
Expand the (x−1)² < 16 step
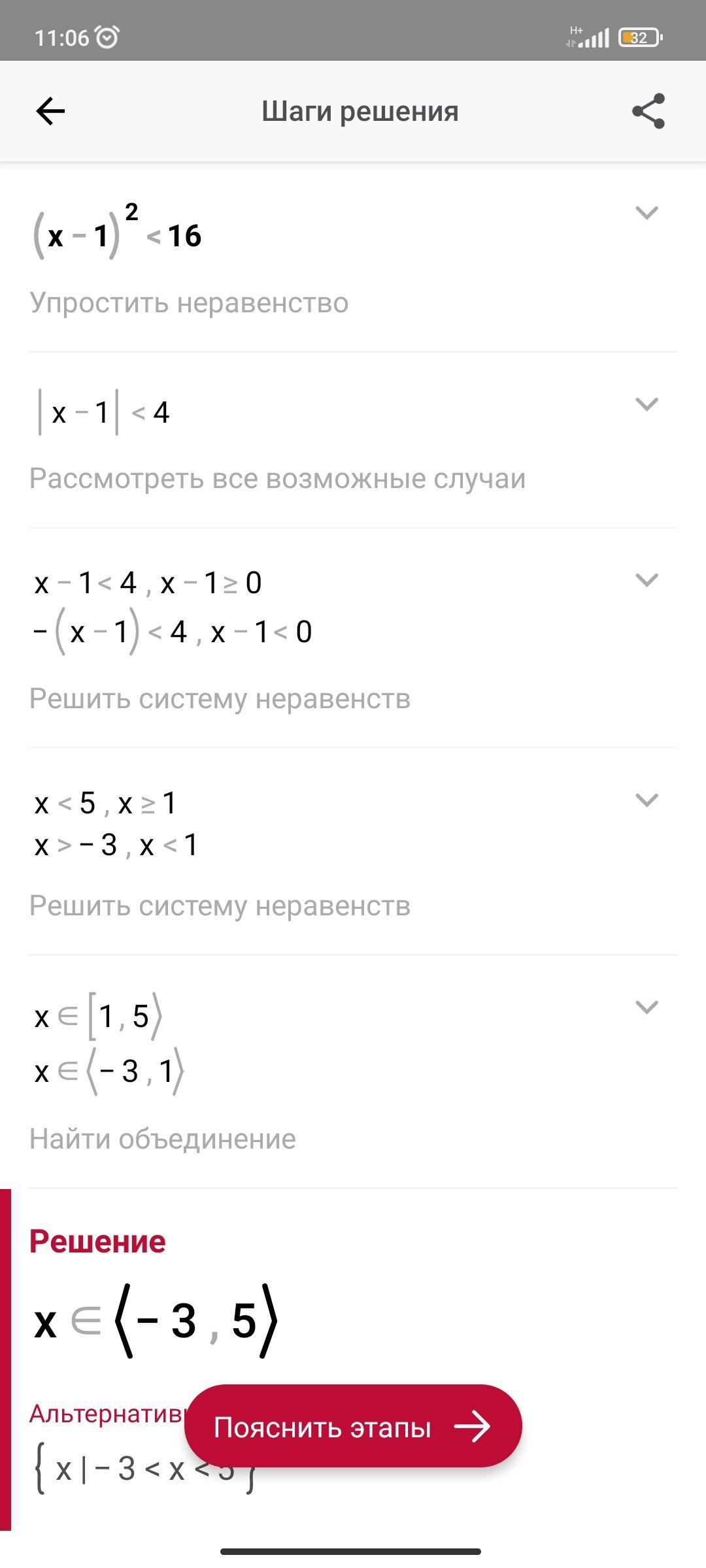(647, 213)
